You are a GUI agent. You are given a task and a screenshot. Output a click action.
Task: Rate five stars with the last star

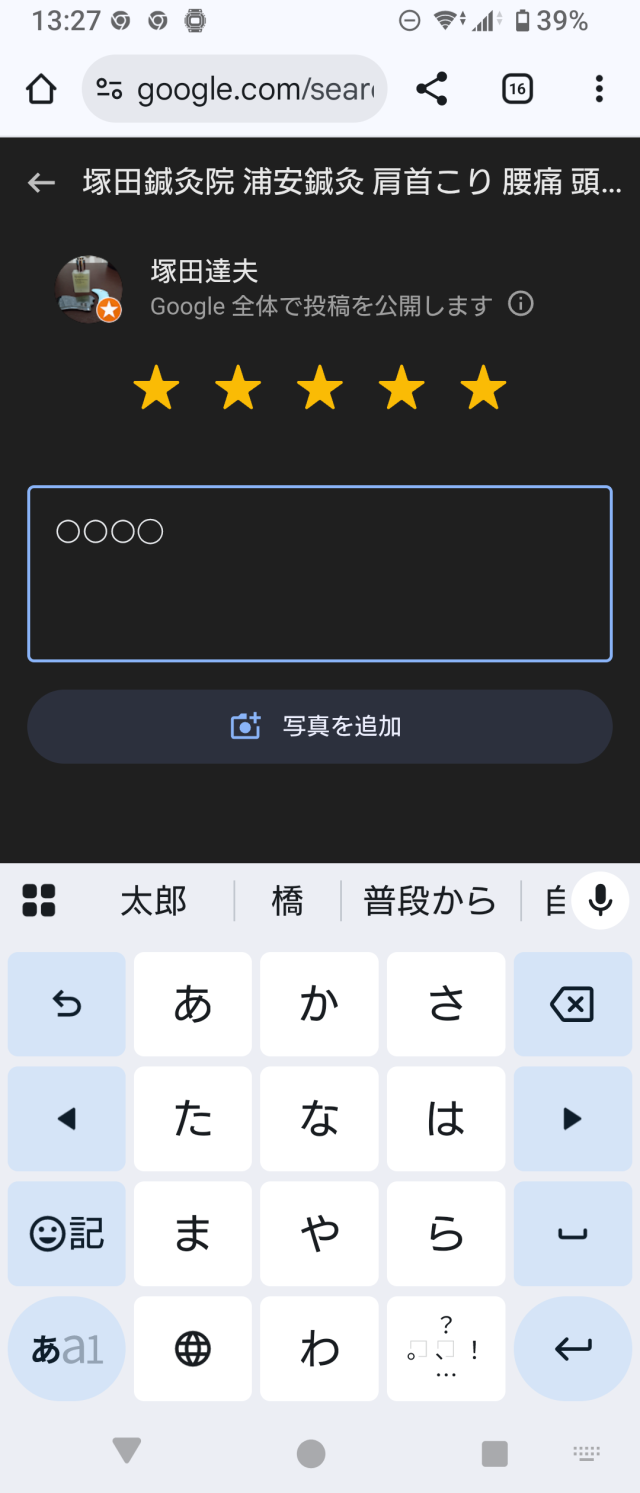[484, 388]
